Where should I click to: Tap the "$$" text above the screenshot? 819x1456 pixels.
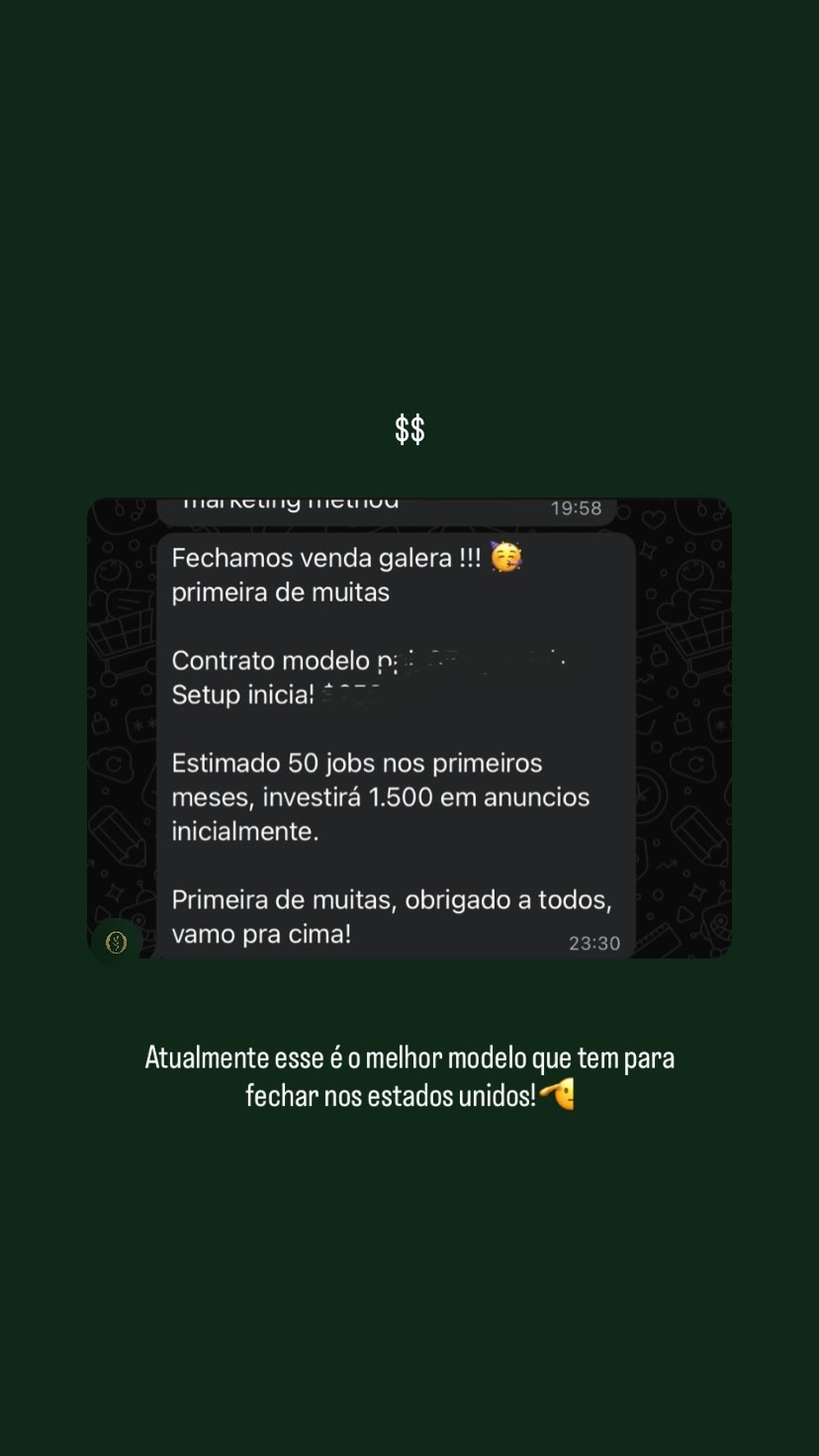(x=409, y=429)
